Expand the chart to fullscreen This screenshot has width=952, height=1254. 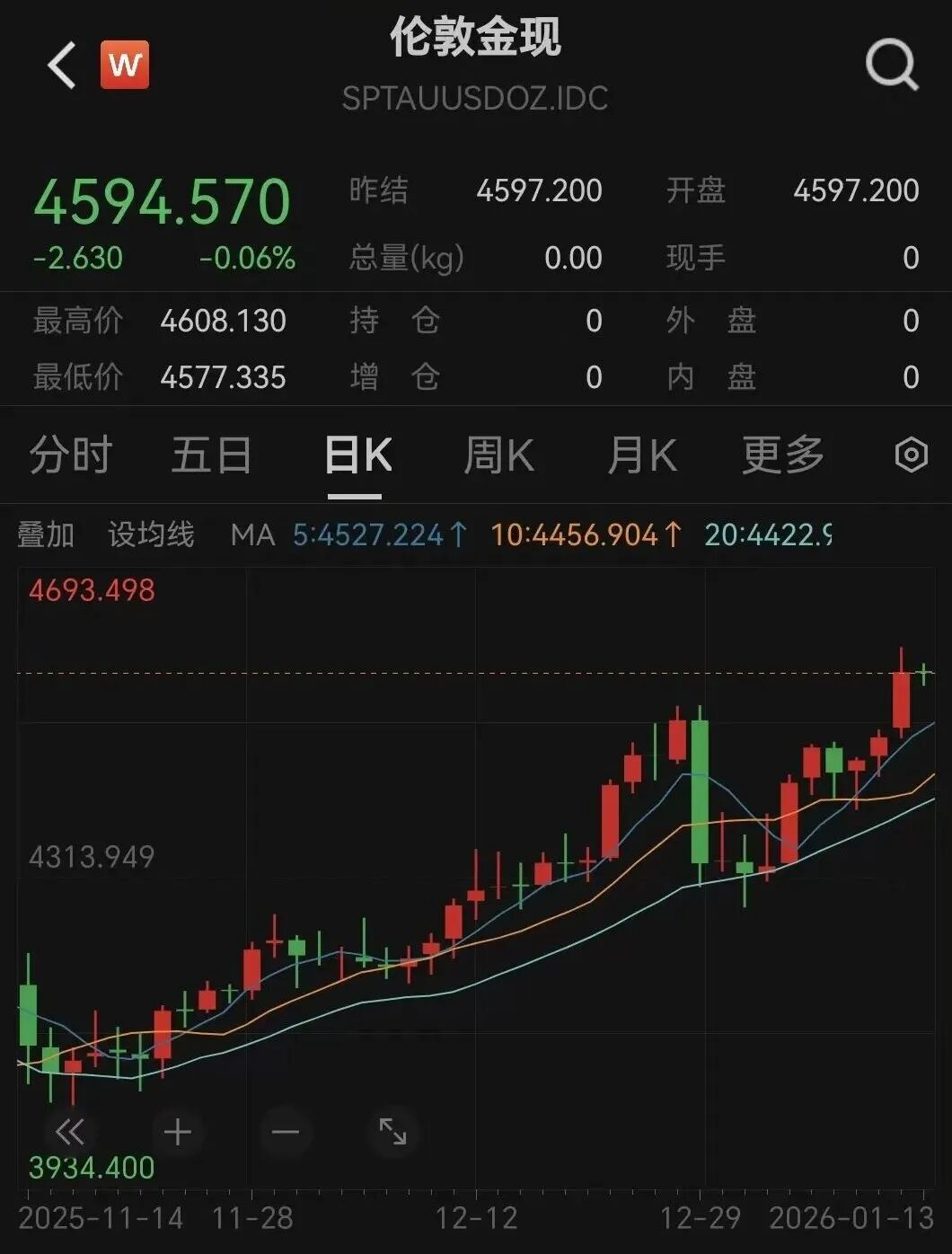tap(392, 1132)
